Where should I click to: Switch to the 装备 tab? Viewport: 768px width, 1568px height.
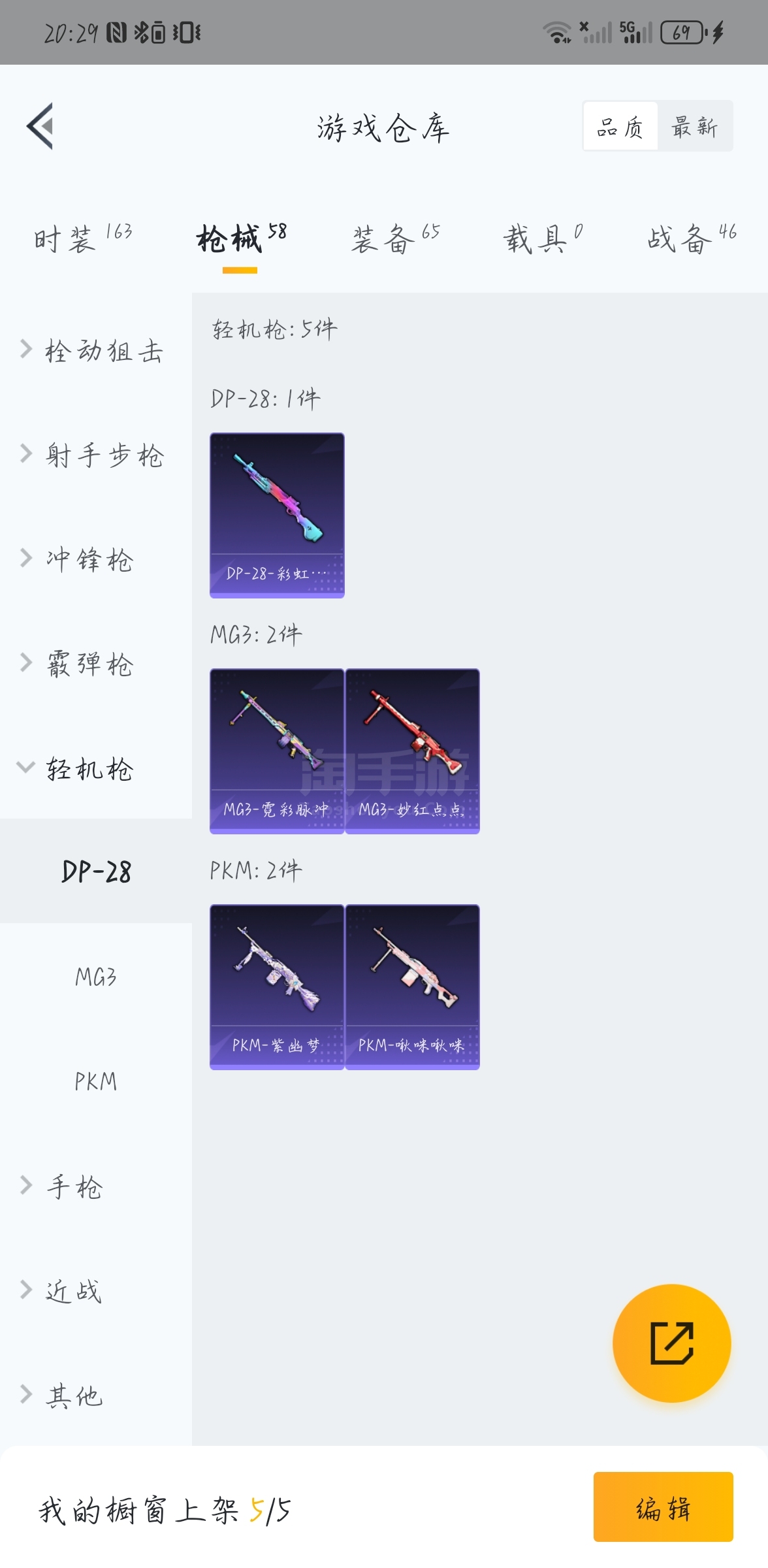click(395, 239)
